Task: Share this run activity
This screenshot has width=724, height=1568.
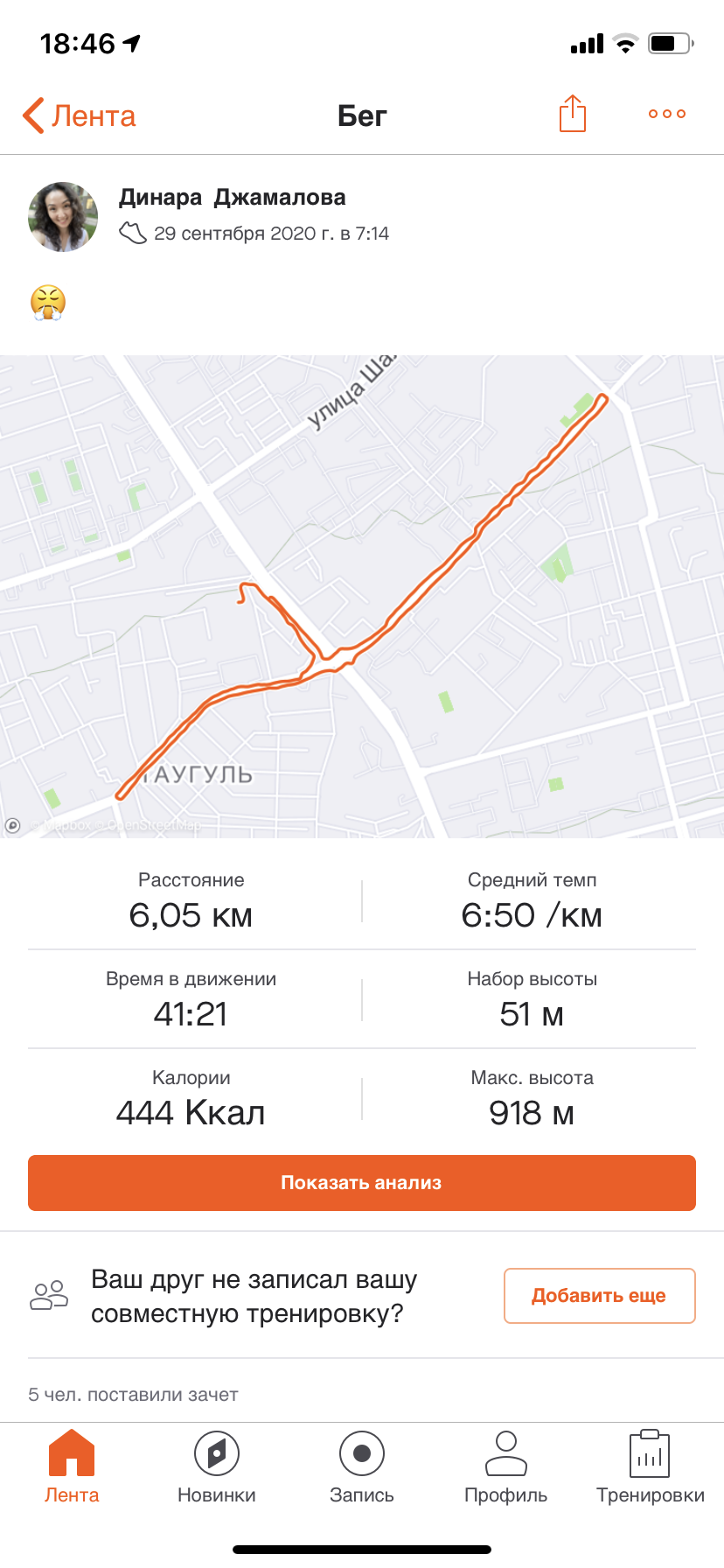Action: (x=573, y=114)
